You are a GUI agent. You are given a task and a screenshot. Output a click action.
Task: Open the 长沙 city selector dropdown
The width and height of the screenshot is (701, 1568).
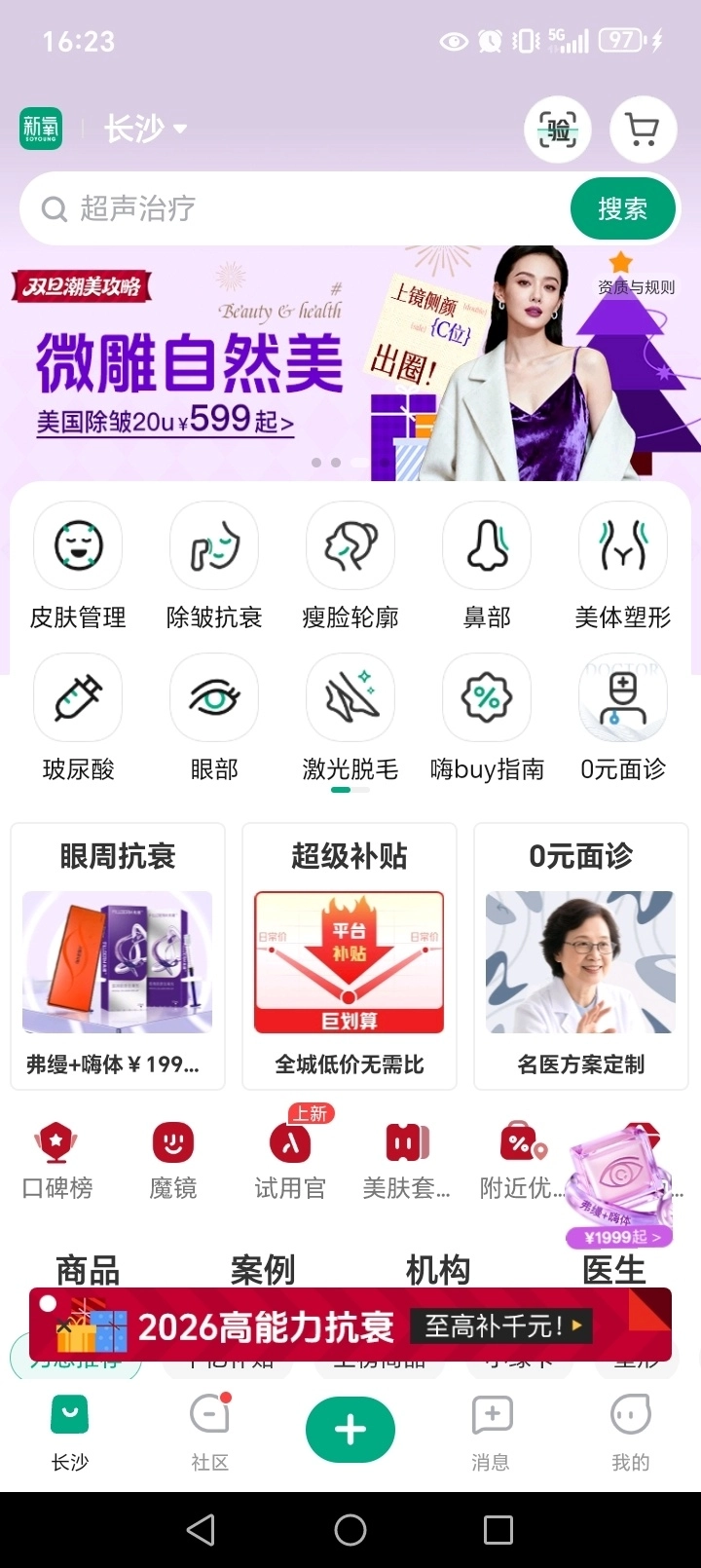pyautogui.click(x=146, y=129)
